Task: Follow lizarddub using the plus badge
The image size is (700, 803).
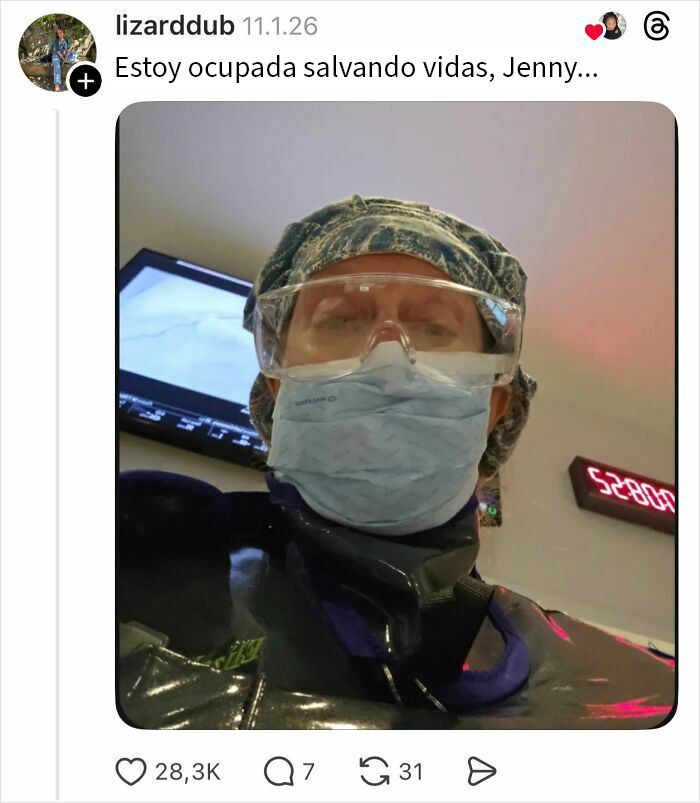Action: click(87, 82)
